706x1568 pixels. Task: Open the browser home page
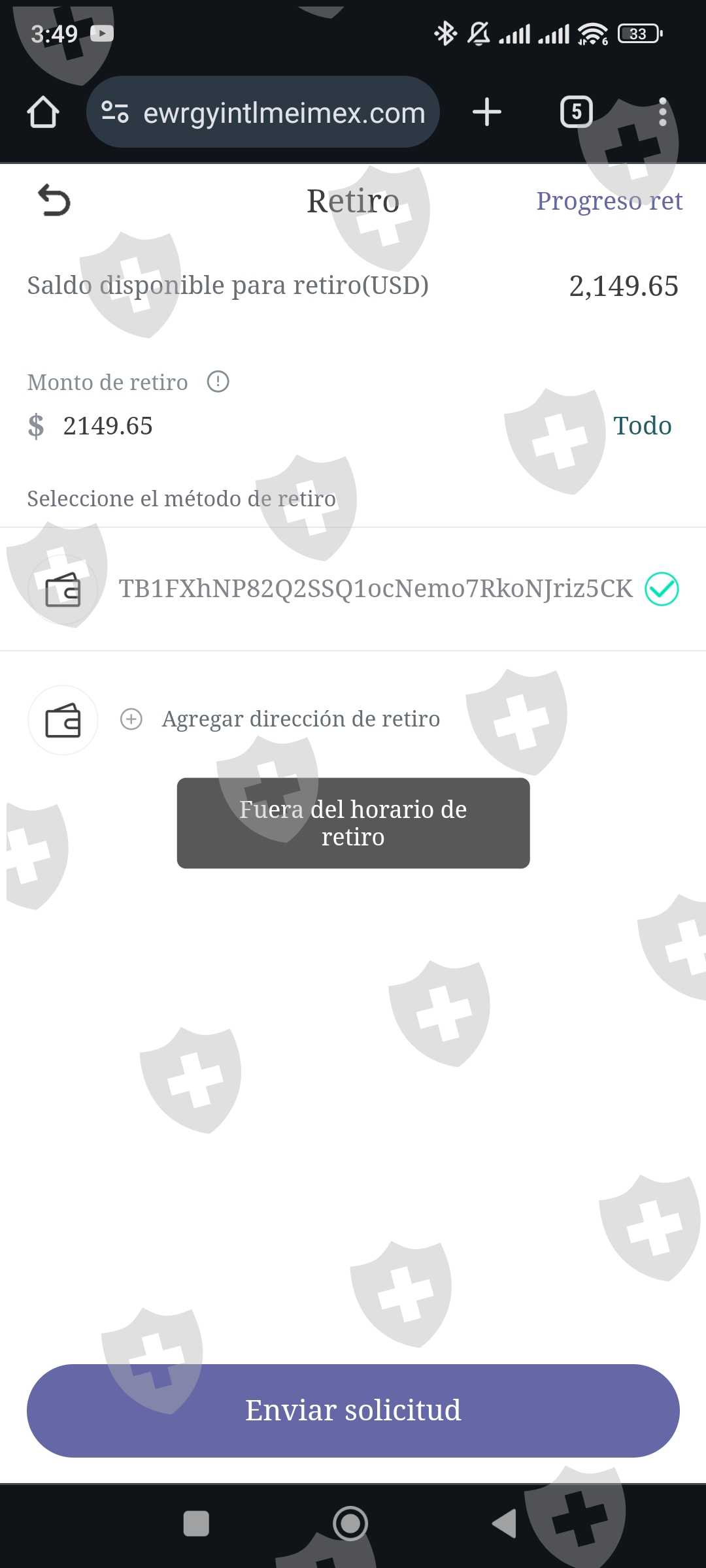(43, 112)
